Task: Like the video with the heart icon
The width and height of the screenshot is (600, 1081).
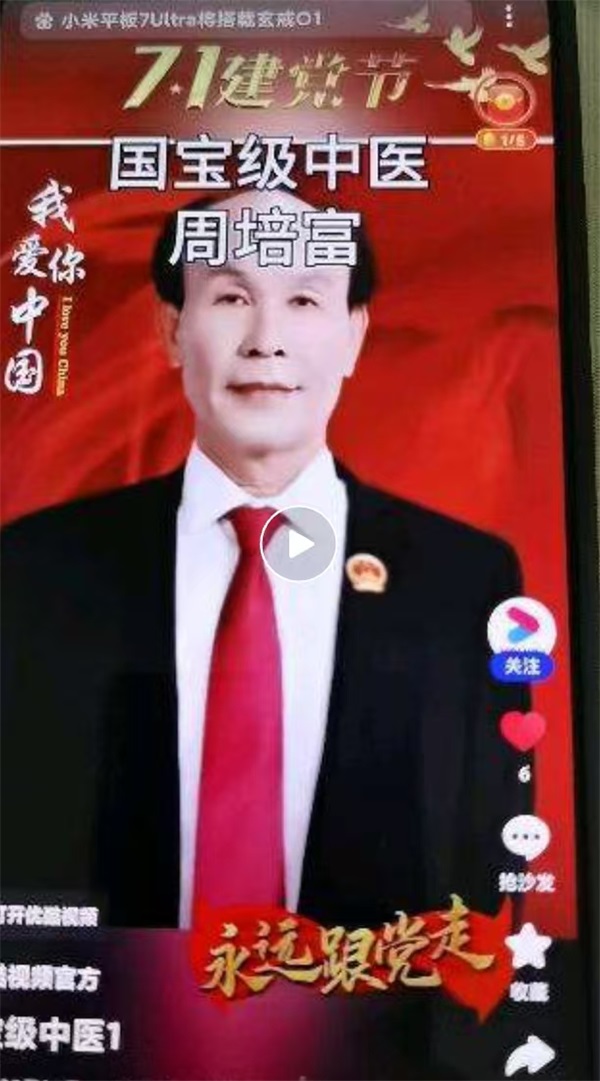Action: click(x=523, y=731)
